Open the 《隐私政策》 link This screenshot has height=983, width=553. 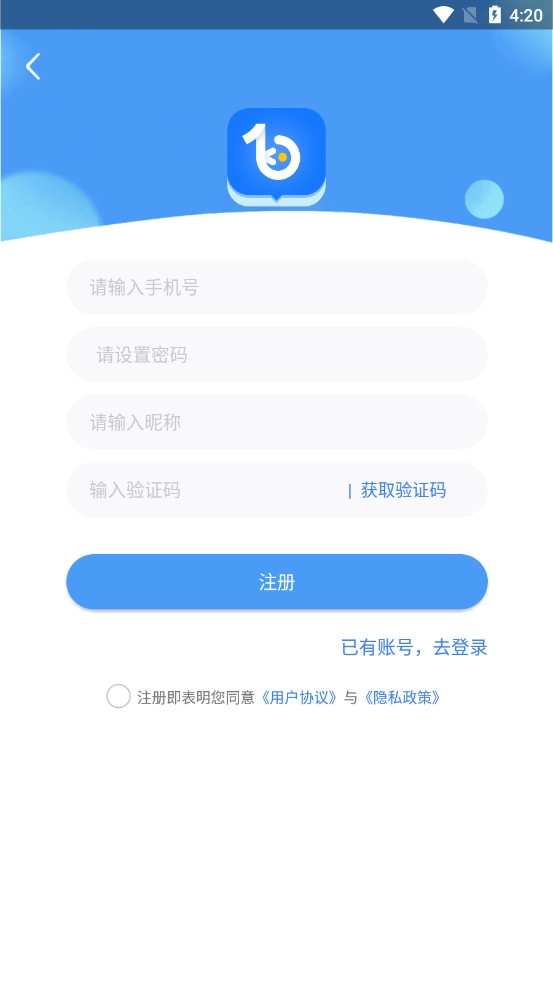pyautogui.click(x=402, y=698)
